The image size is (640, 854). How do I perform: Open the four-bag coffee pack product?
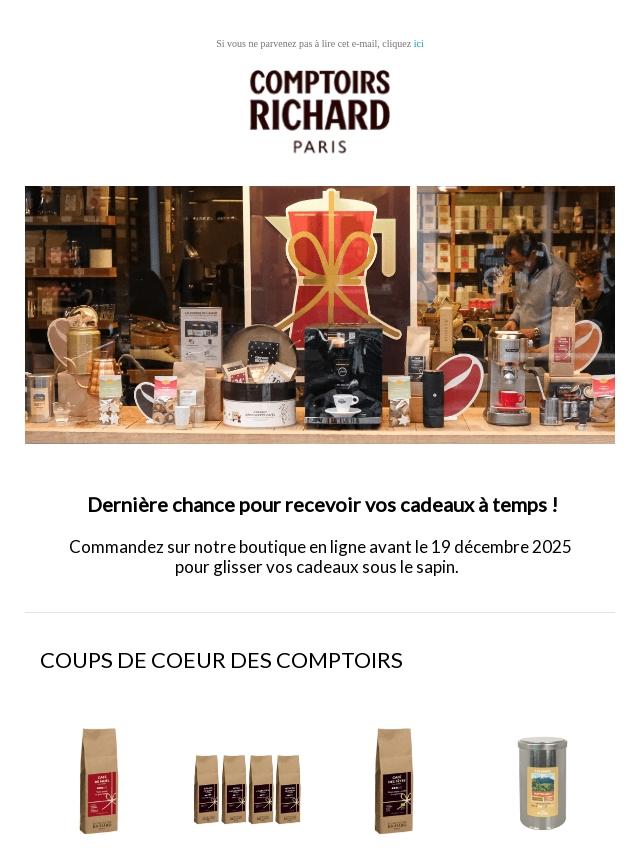pos(247,789)
